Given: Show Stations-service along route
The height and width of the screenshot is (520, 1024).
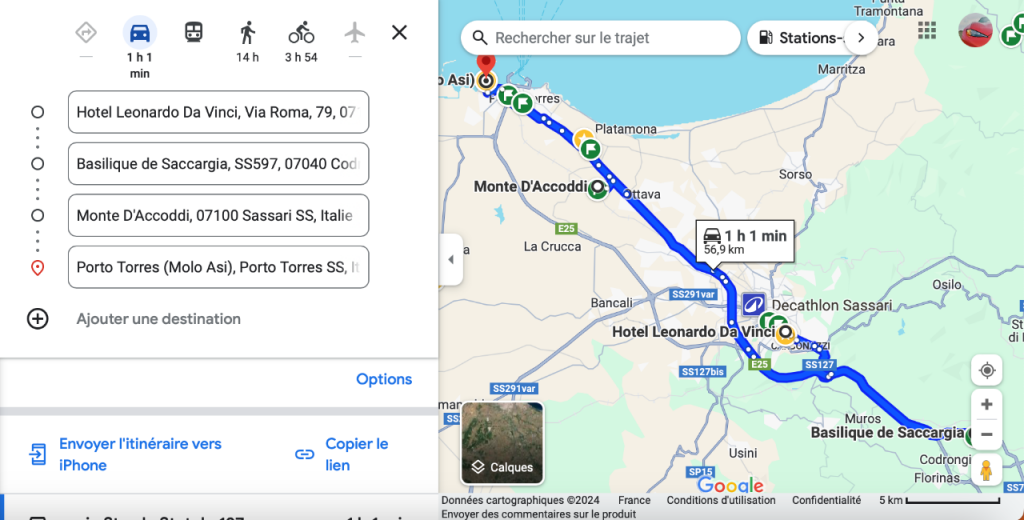Looking at the screenshot, I should click(x=800, y=38).
